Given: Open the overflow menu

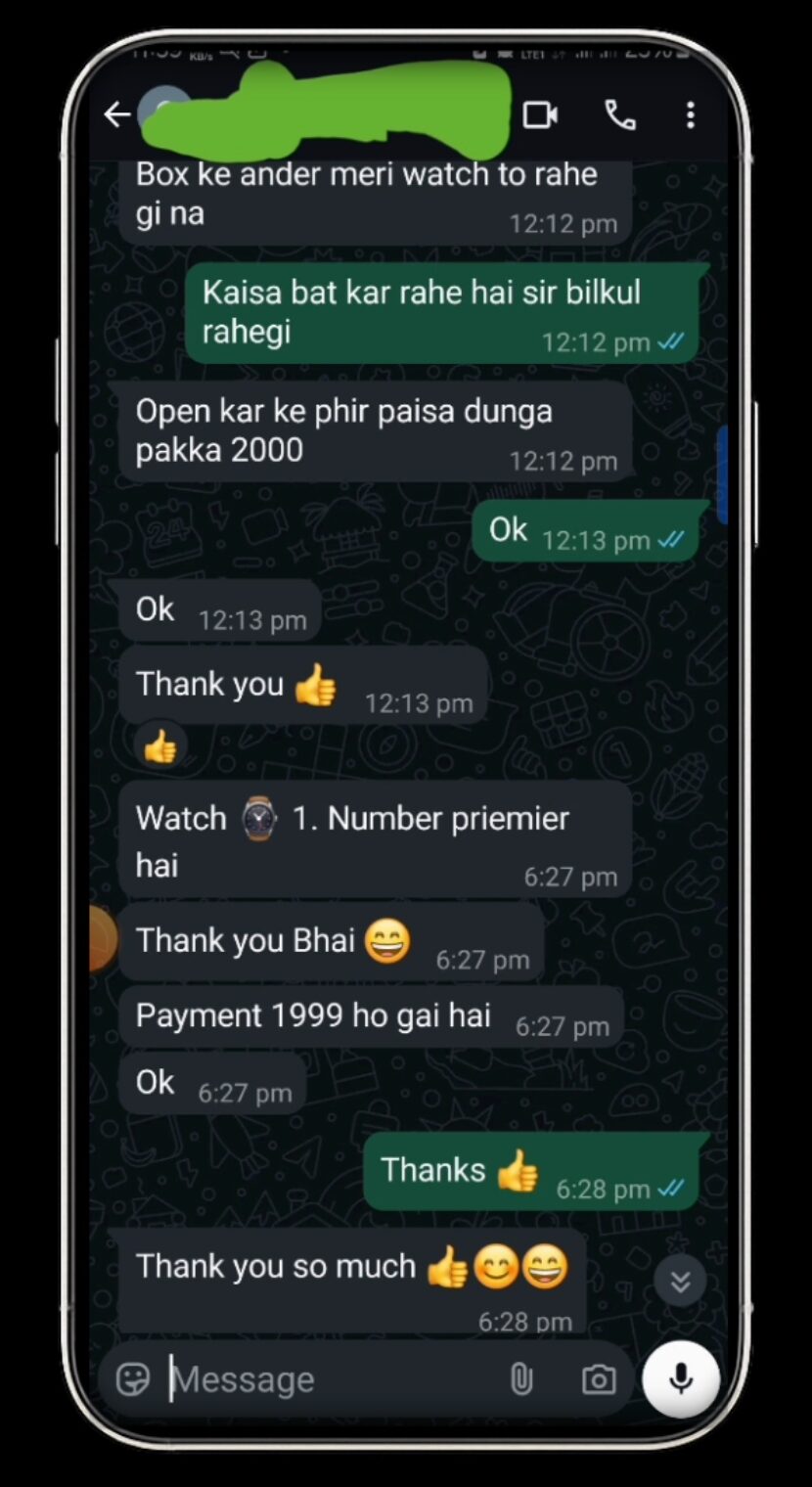Looking at the screenshot, I should (691, 115).
